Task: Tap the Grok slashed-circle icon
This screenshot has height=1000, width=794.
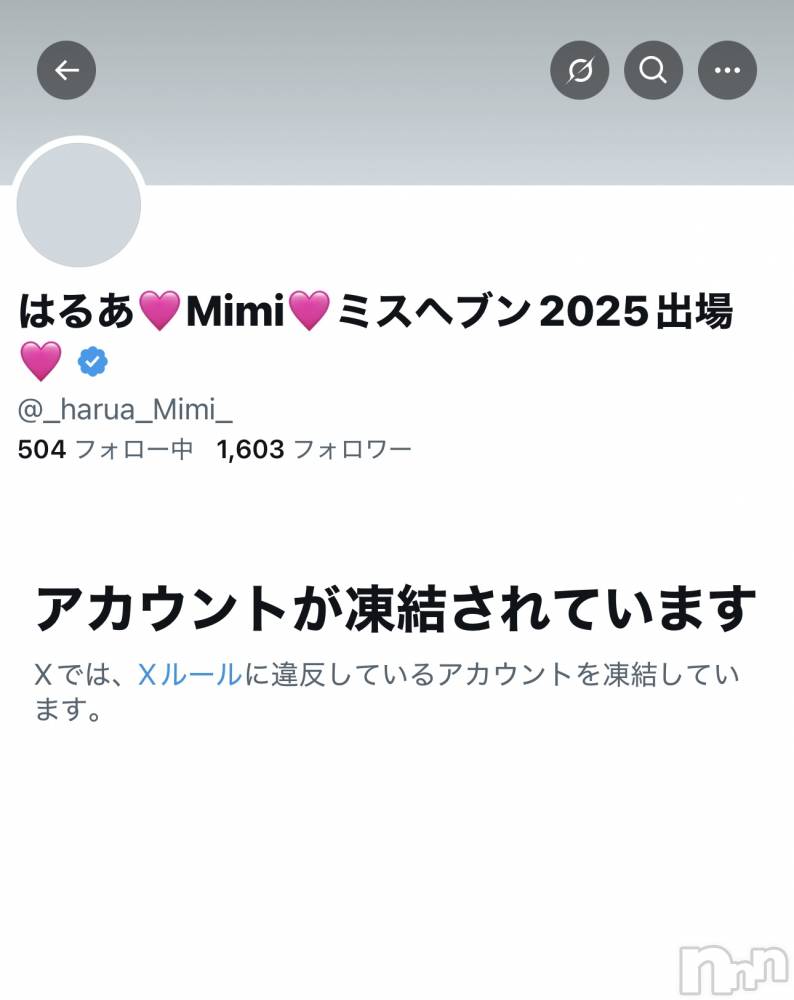Action: pos(579,70)
